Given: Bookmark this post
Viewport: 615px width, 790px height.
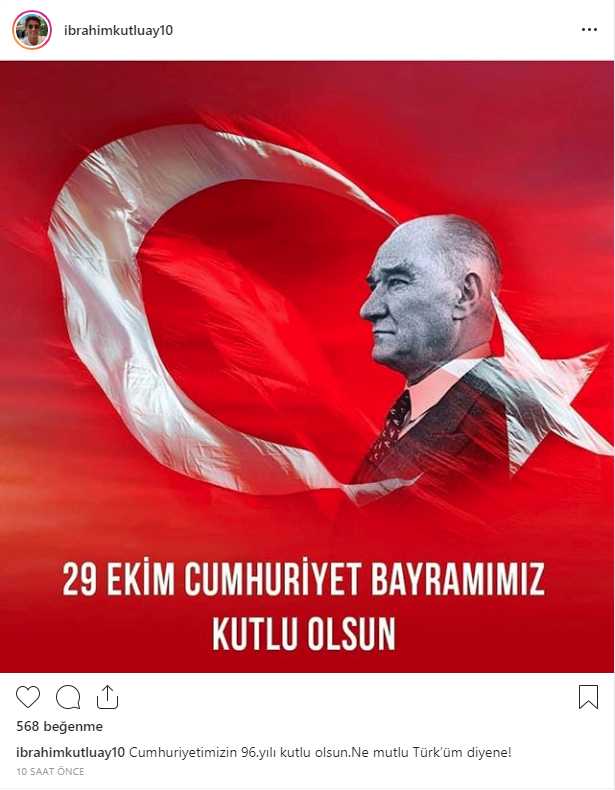Looking at the screenshot, I should click(588, 697).
